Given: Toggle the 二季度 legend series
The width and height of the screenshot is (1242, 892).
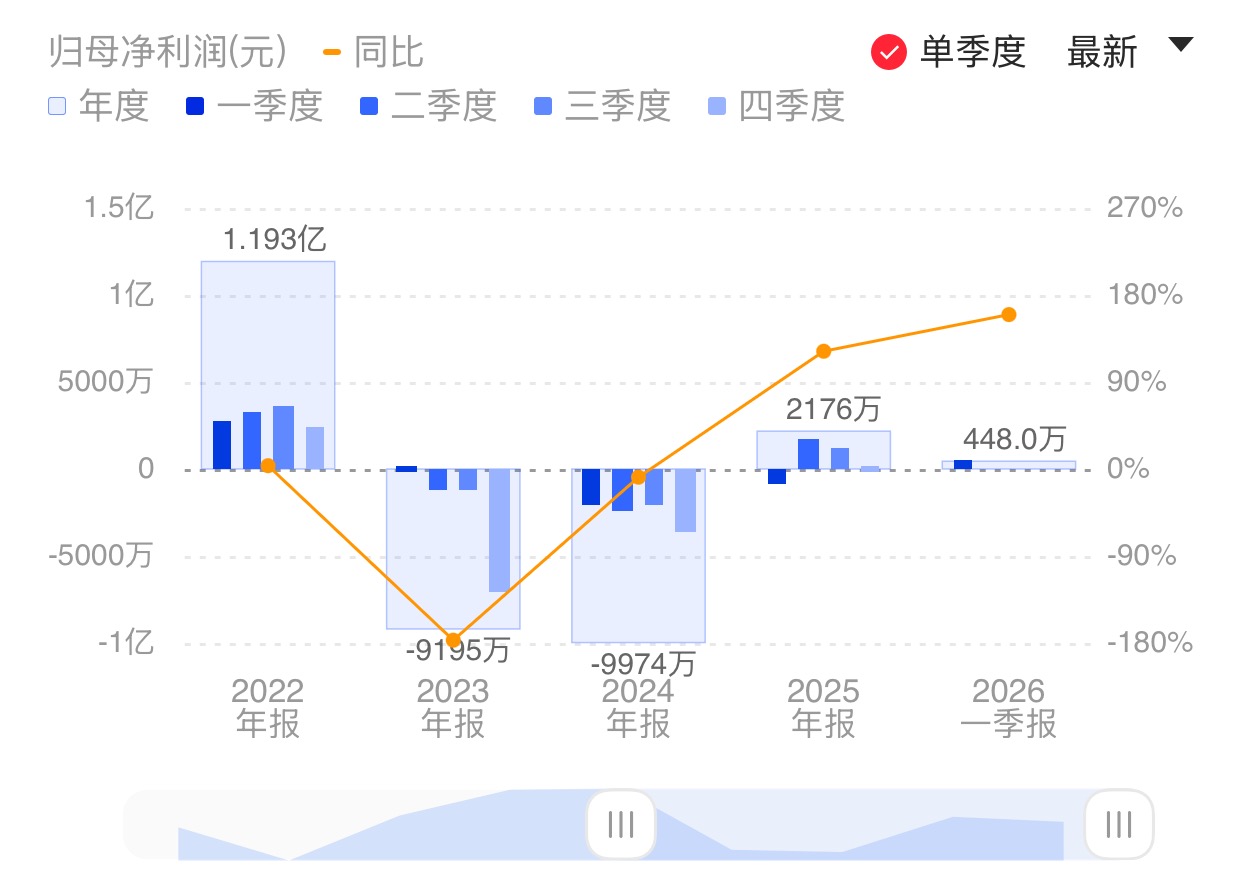Looking at the screenshot, I should (429, 106).
